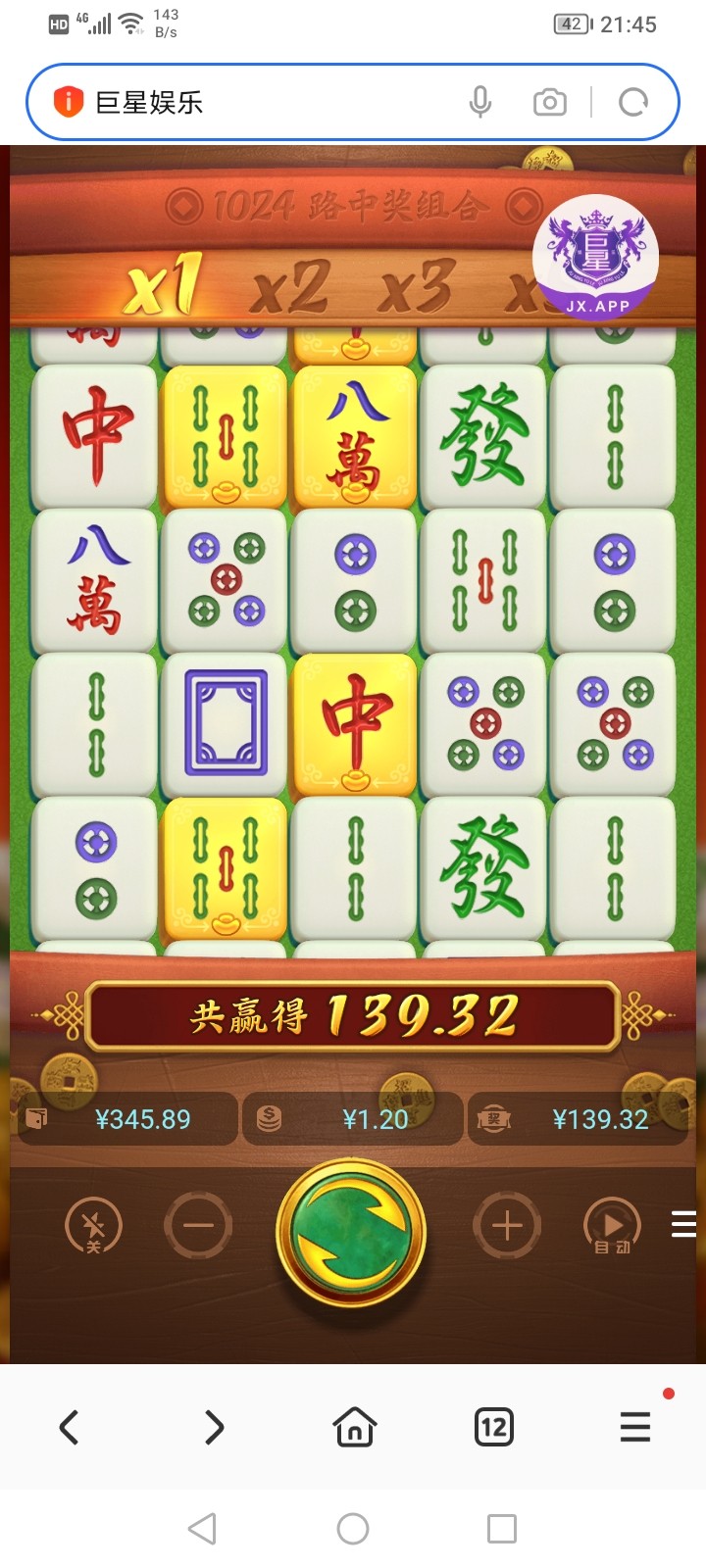The image size is (706, 1568).
Task: Tap the browser address bar
Action: coord(255,102)
